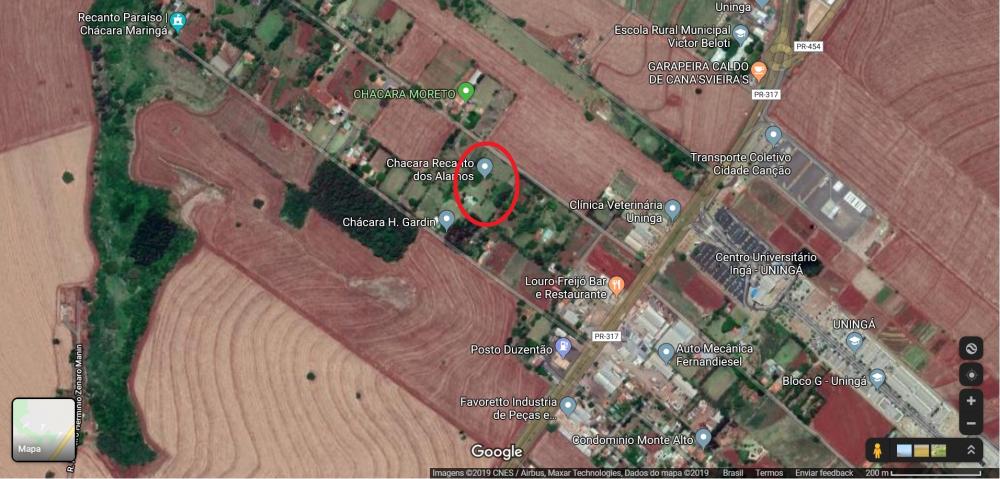Open Condomínio Monte Alto marker
Screen dimensions: 1000x479
(703, 436)
